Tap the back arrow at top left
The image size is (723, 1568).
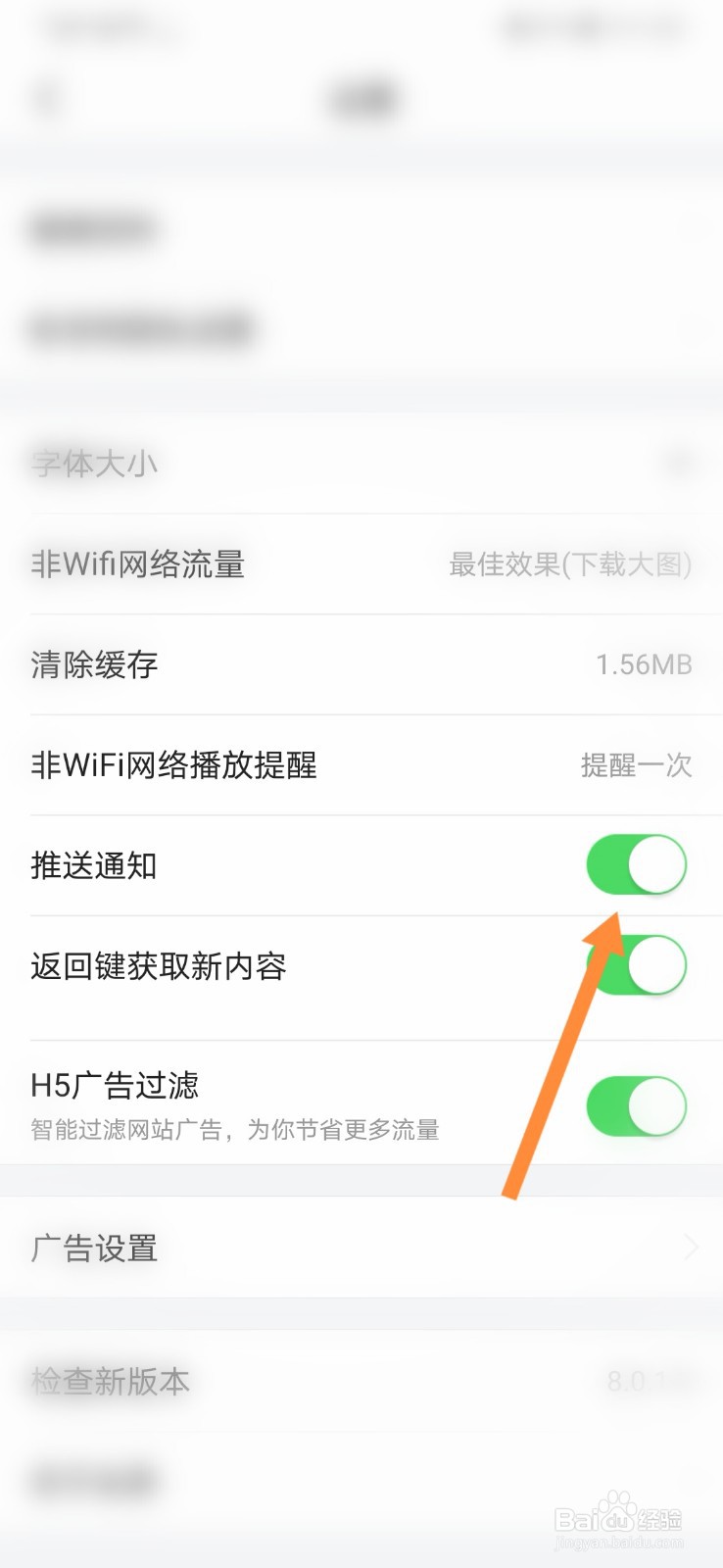46,98
